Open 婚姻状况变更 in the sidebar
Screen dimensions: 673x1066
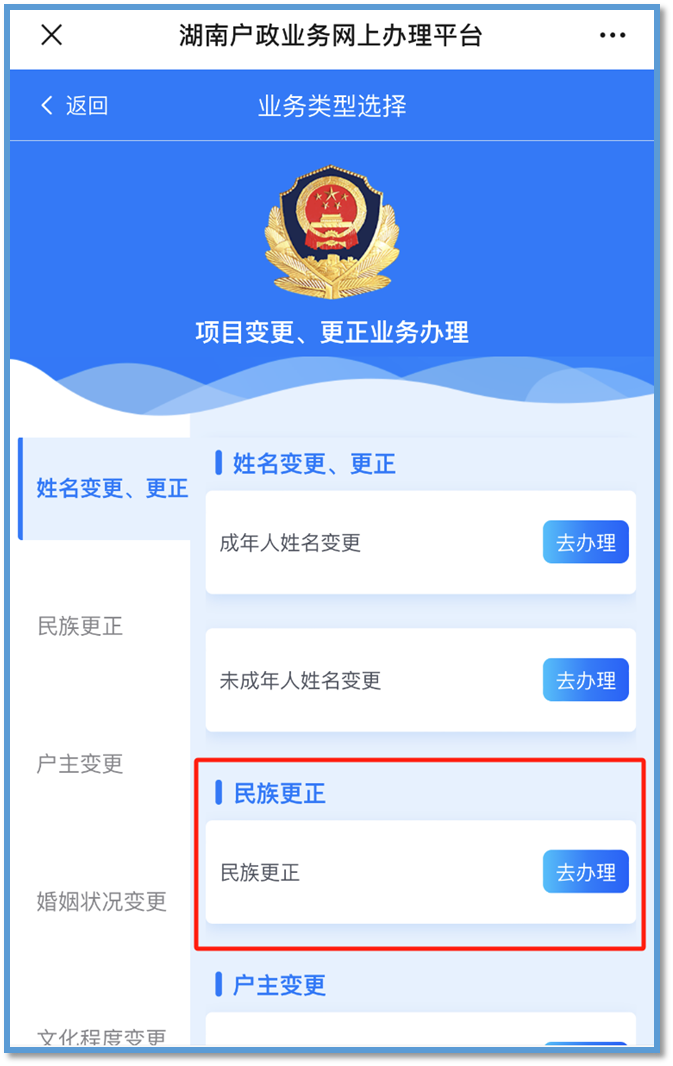(102, 901)
